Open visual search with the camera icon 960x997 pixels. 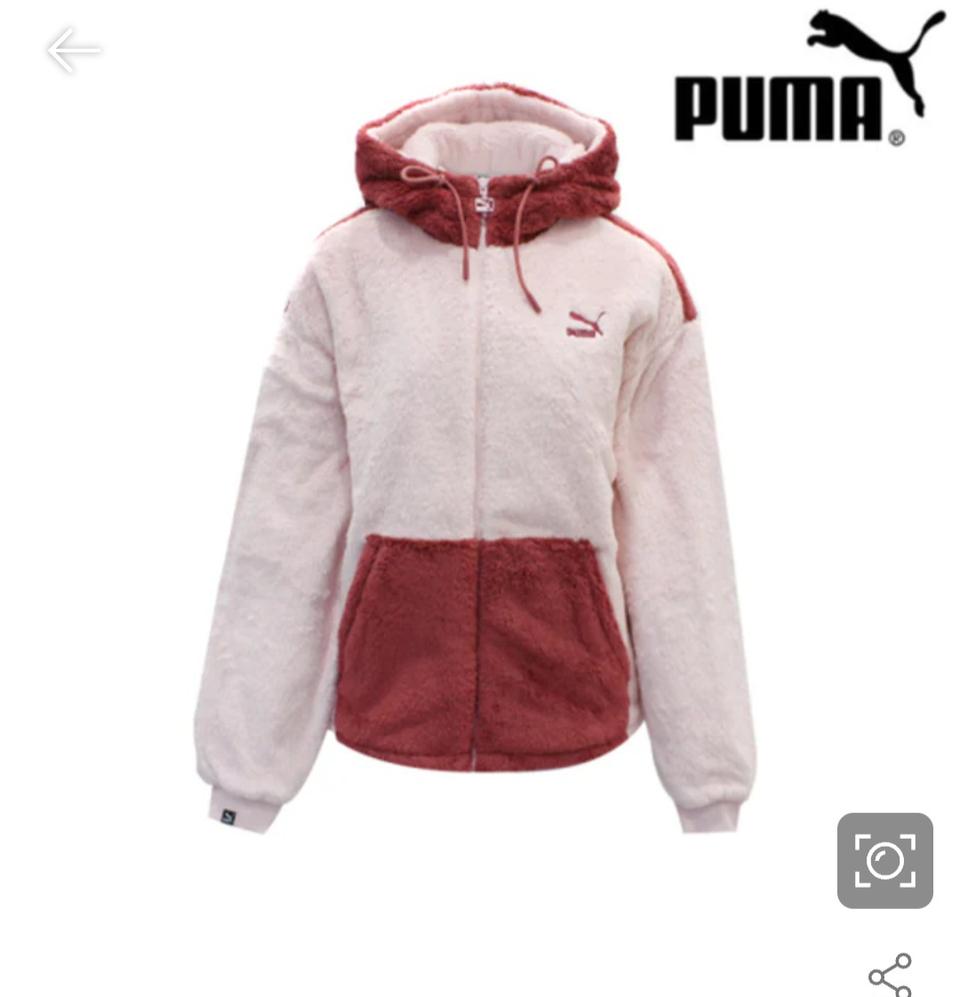click(884, 860)
